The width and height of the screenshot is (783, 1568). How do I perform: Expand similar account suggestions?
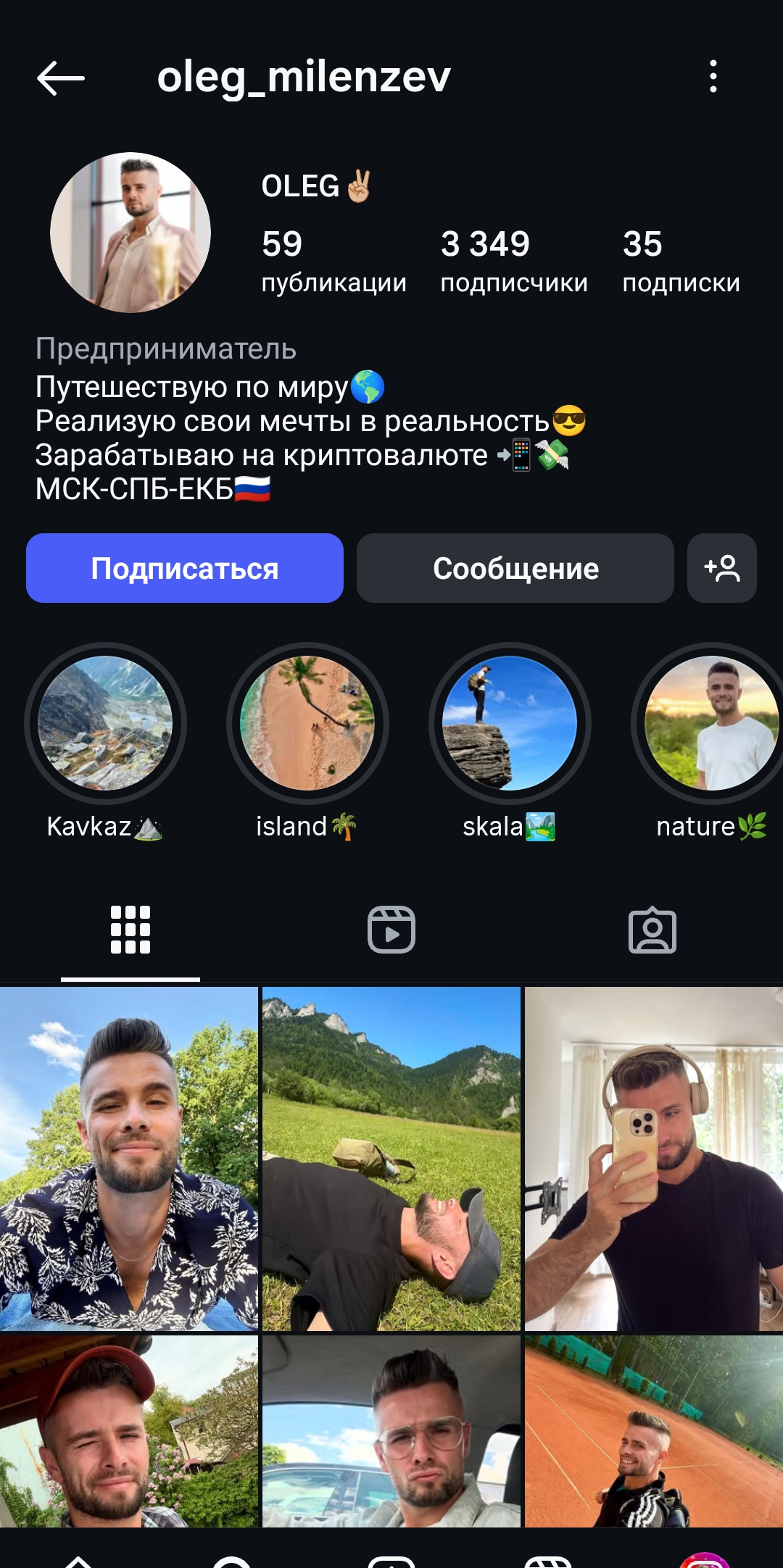(722, 569)
